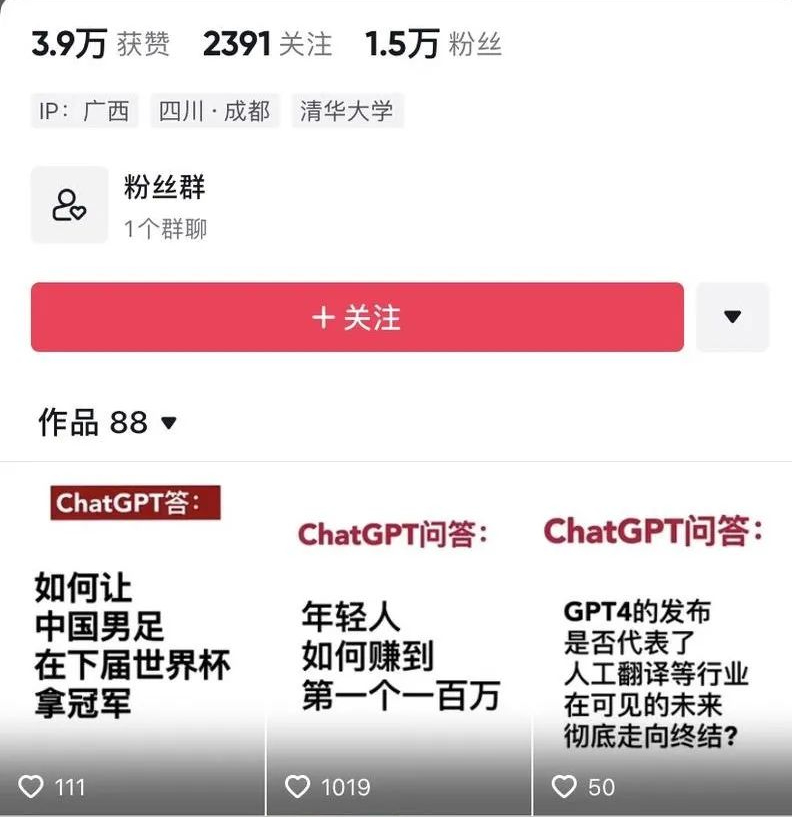Tap the heart icon showing 1019 likes

tap(296, 787)
